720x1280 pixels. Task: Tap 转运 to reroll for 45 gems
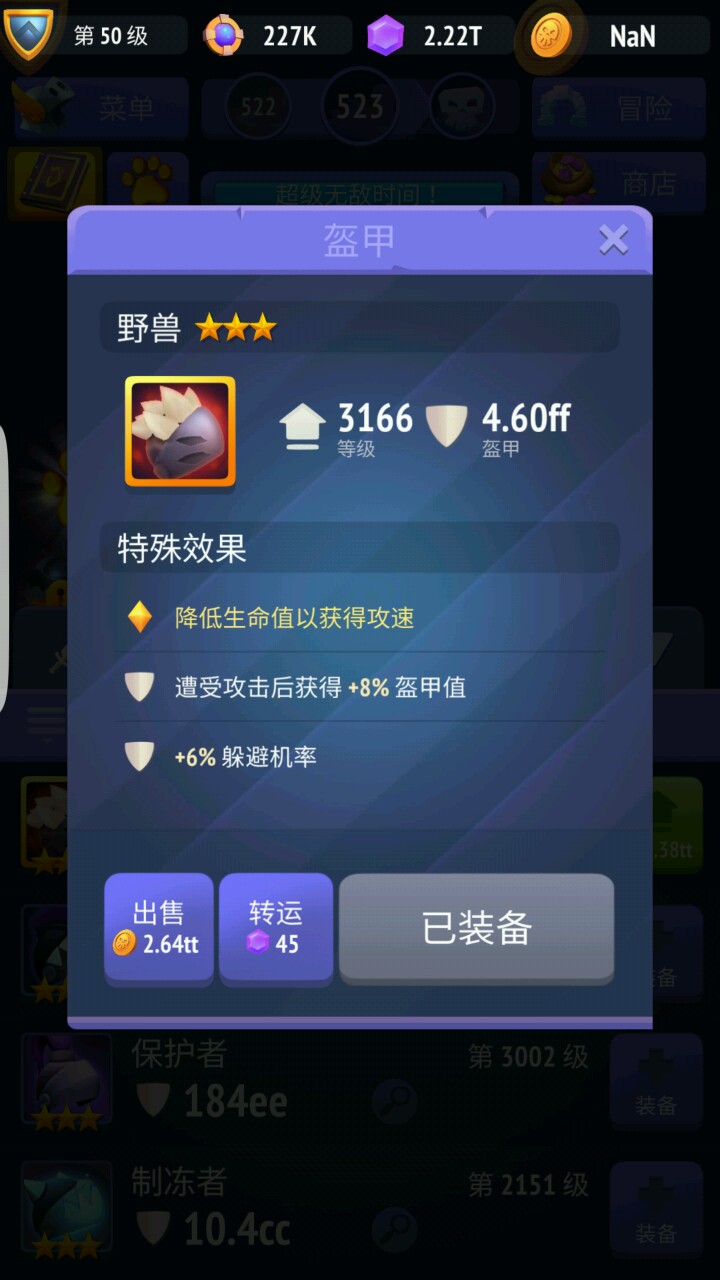pos(275,927)
